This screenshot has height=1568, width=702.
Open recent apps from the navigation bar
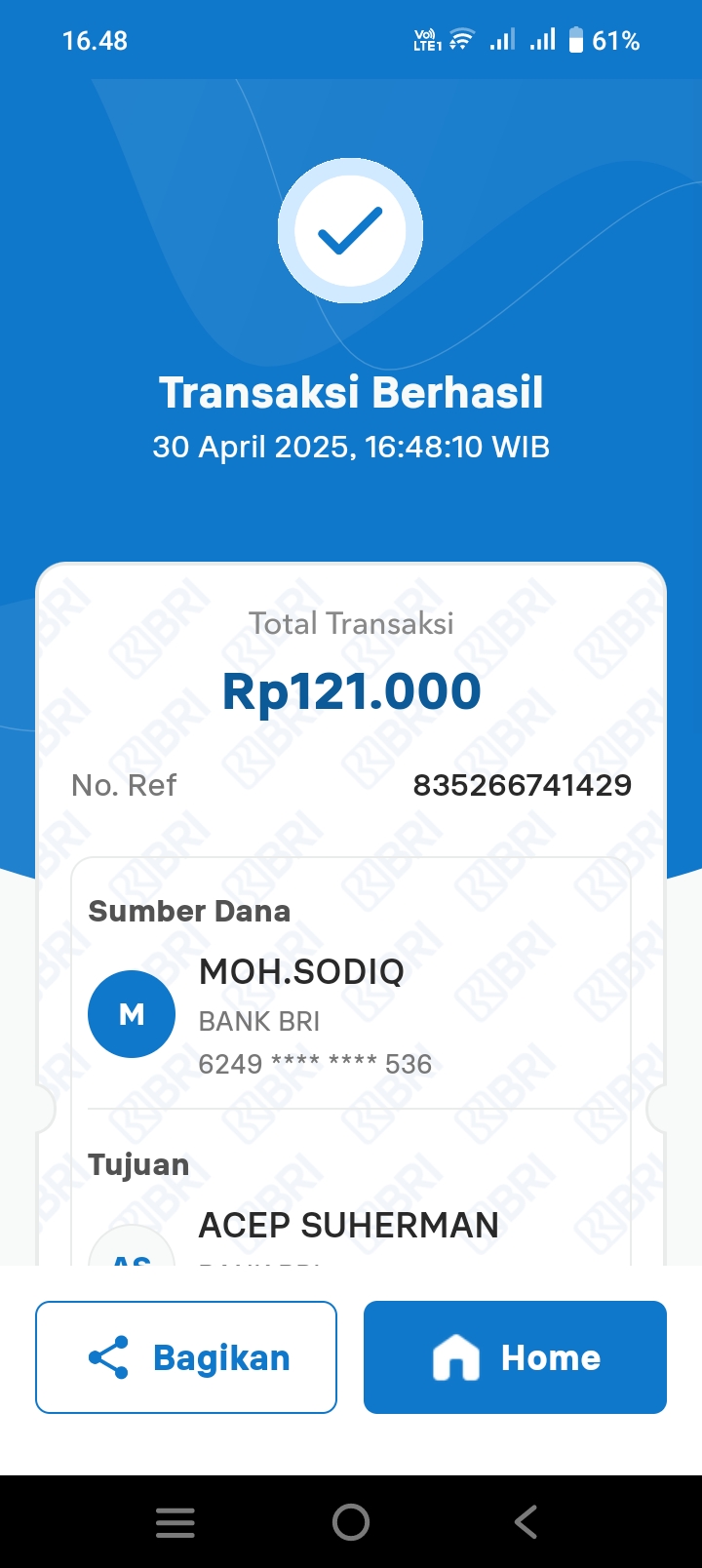click(x=175, y=1521)
